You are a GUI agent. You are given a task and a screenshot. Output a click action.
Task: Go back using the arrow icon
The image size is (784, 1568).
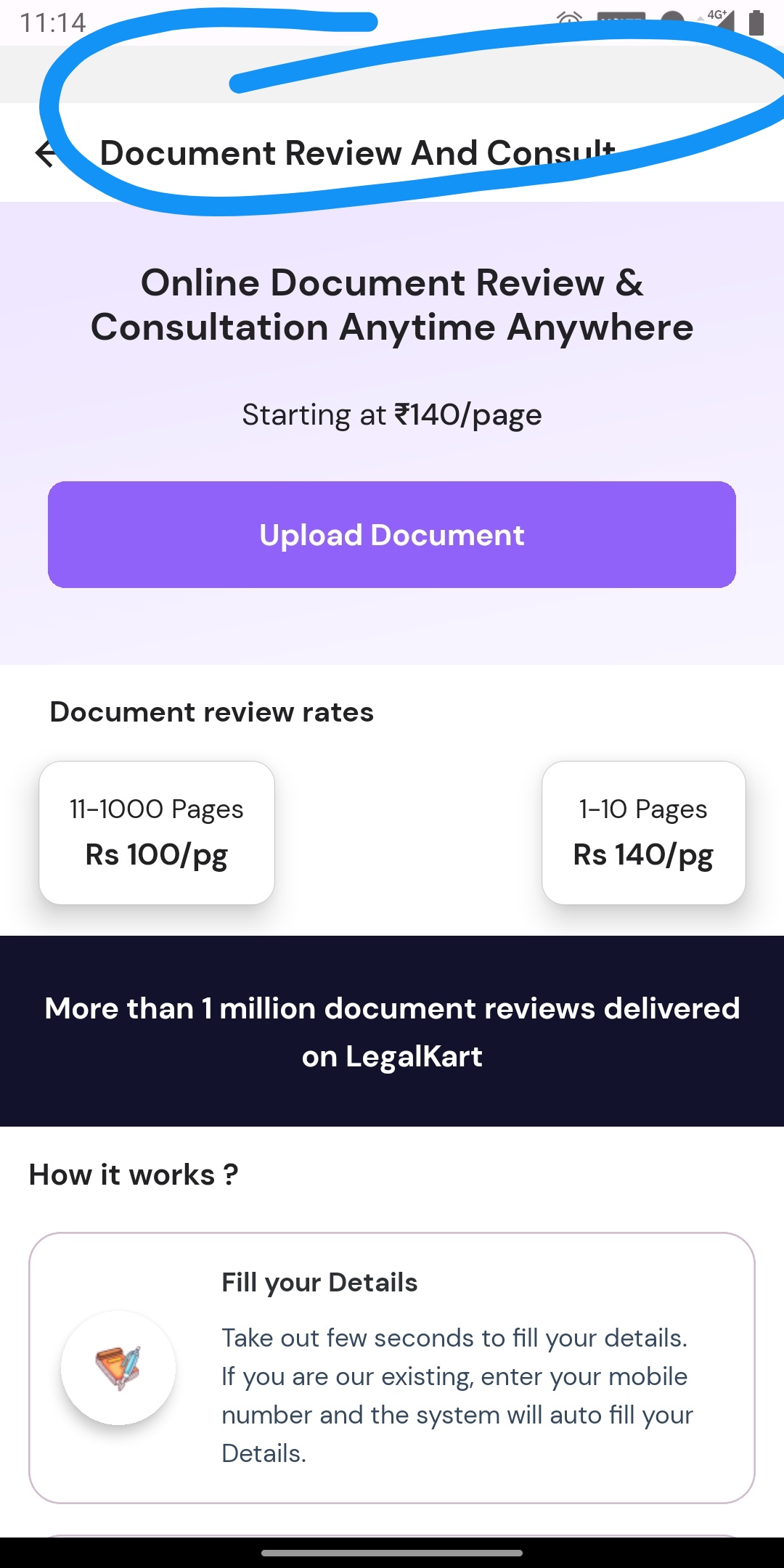pyautogui.click(x=46, y=153)
